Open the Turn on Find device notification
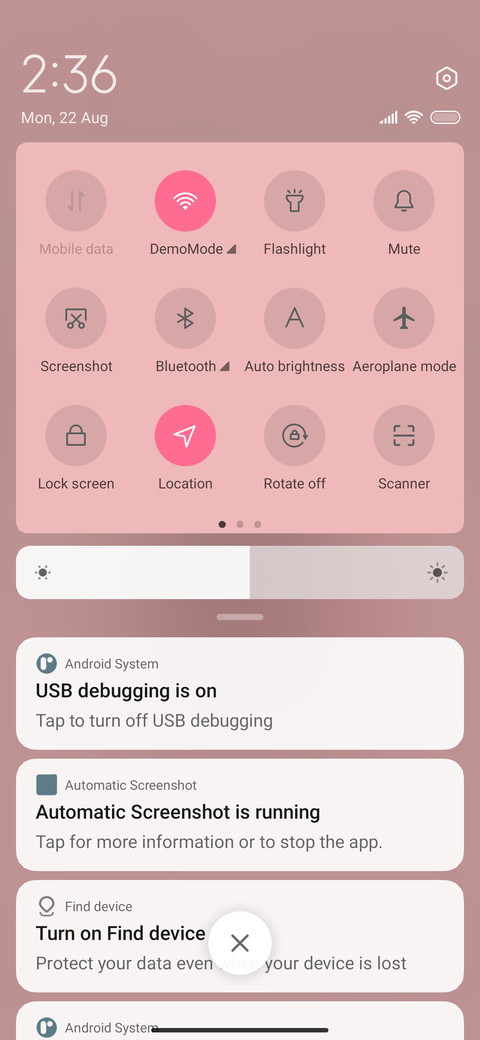Image resolution: width=480 pixels, height=1040 pixels. point(240,937)
